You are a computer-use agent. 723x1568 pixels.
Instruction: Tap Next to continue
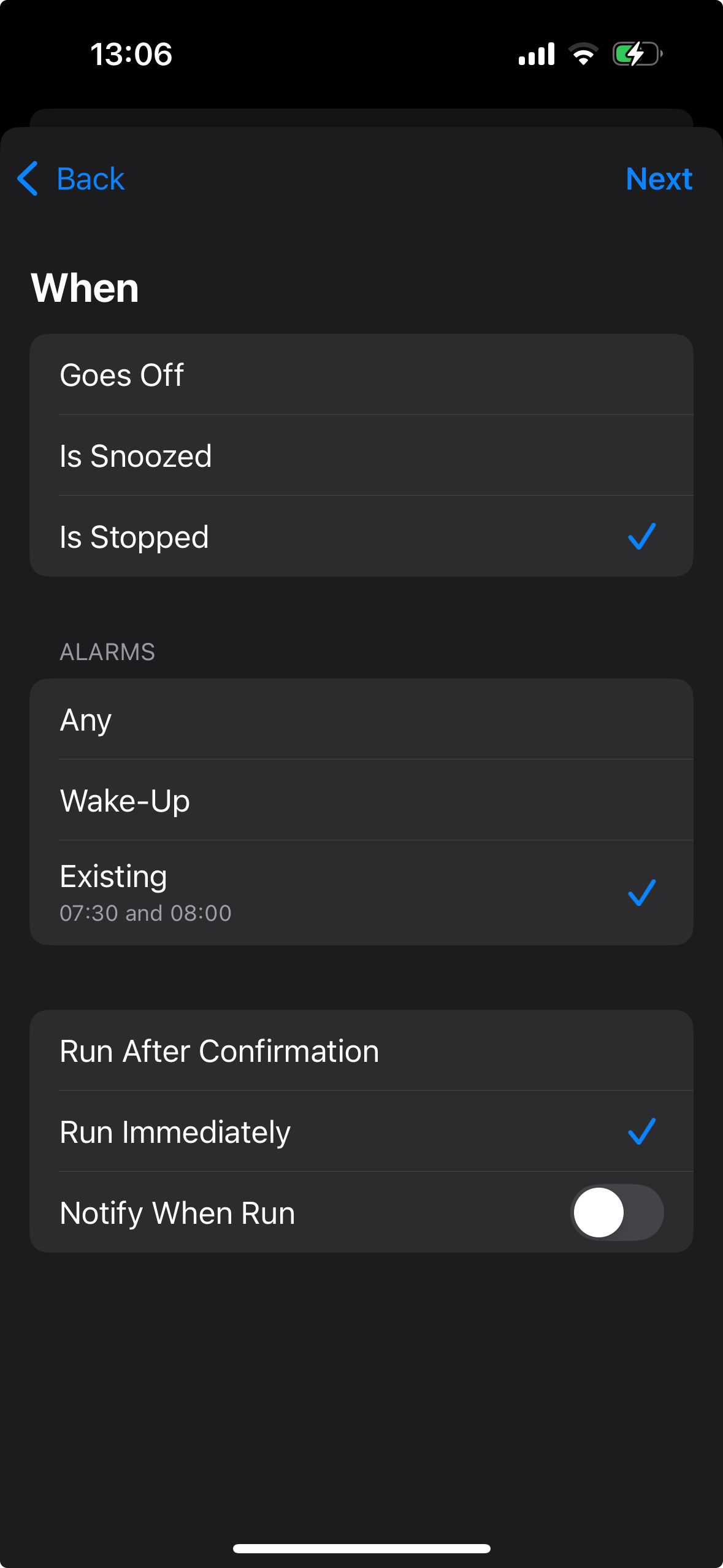659,179
